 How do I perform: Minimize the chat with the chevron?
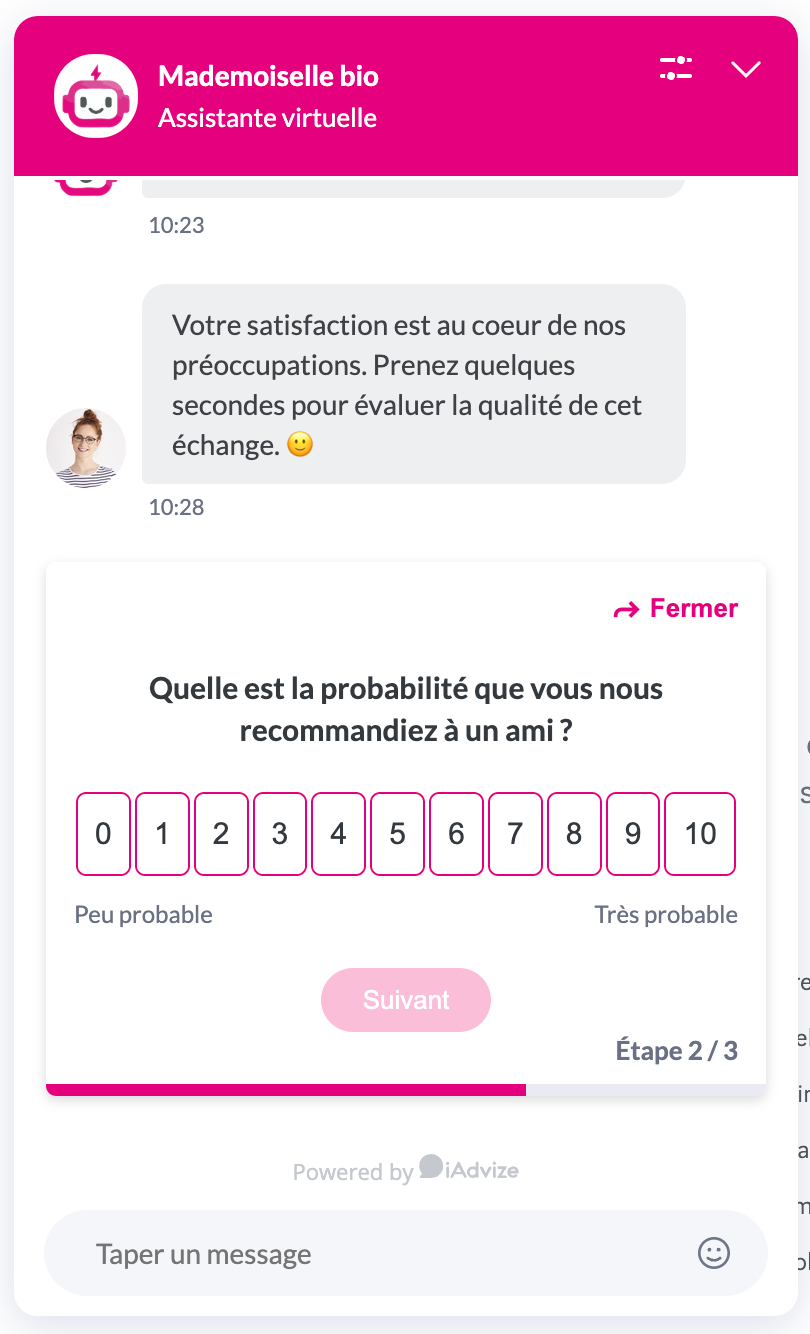pyautogui.click(x=746, y=69)
